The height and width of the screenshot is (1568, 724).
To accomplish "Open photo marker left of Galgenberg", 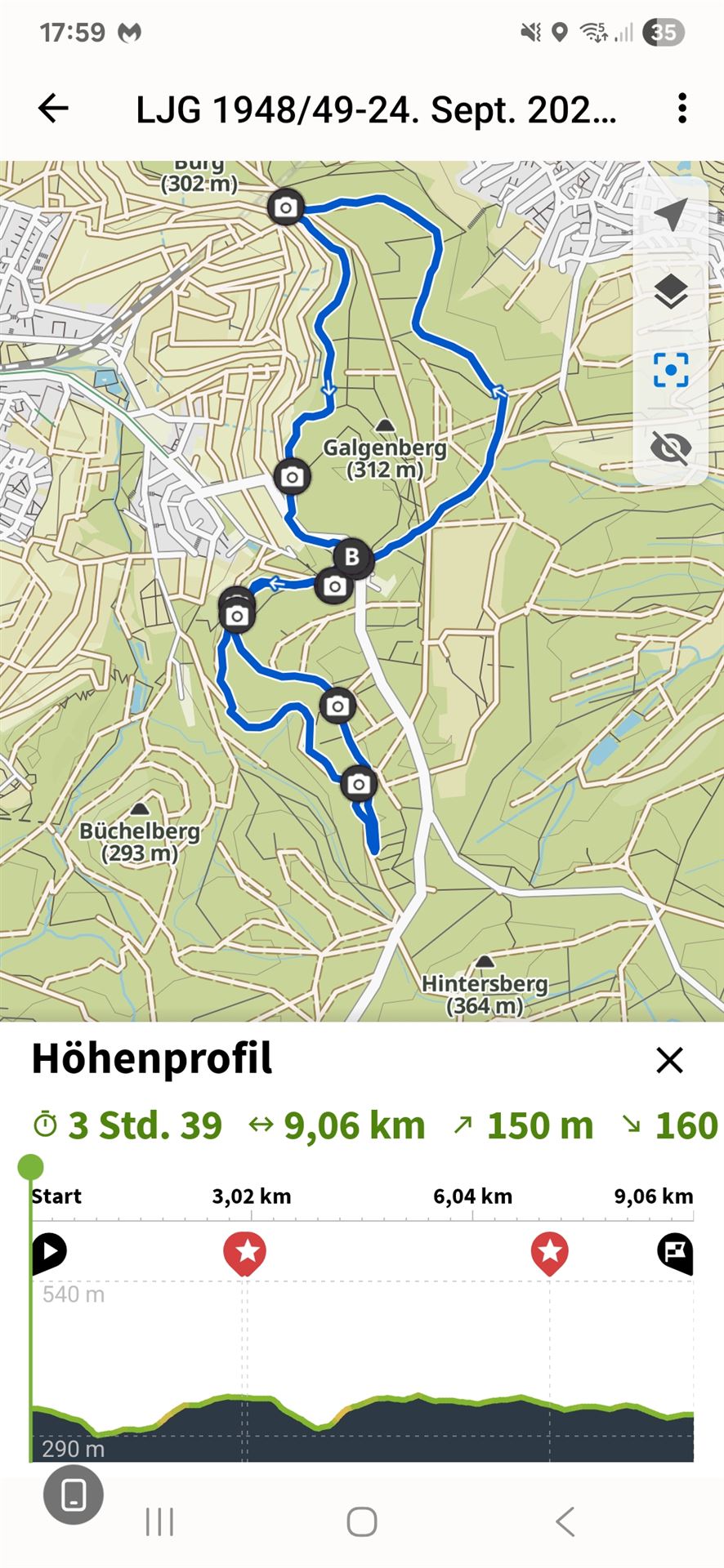I will pos(292,476).
